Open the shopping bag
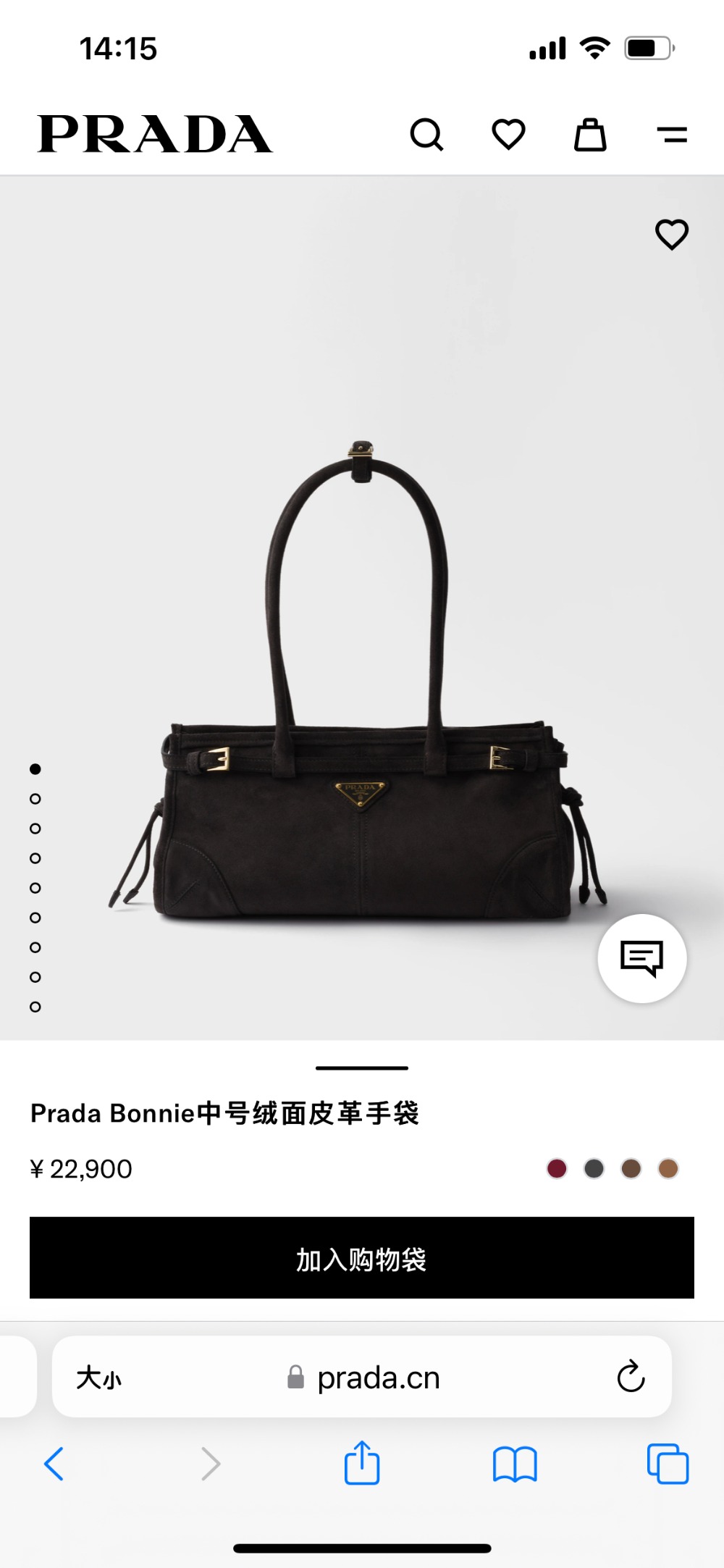 [590, 135]
